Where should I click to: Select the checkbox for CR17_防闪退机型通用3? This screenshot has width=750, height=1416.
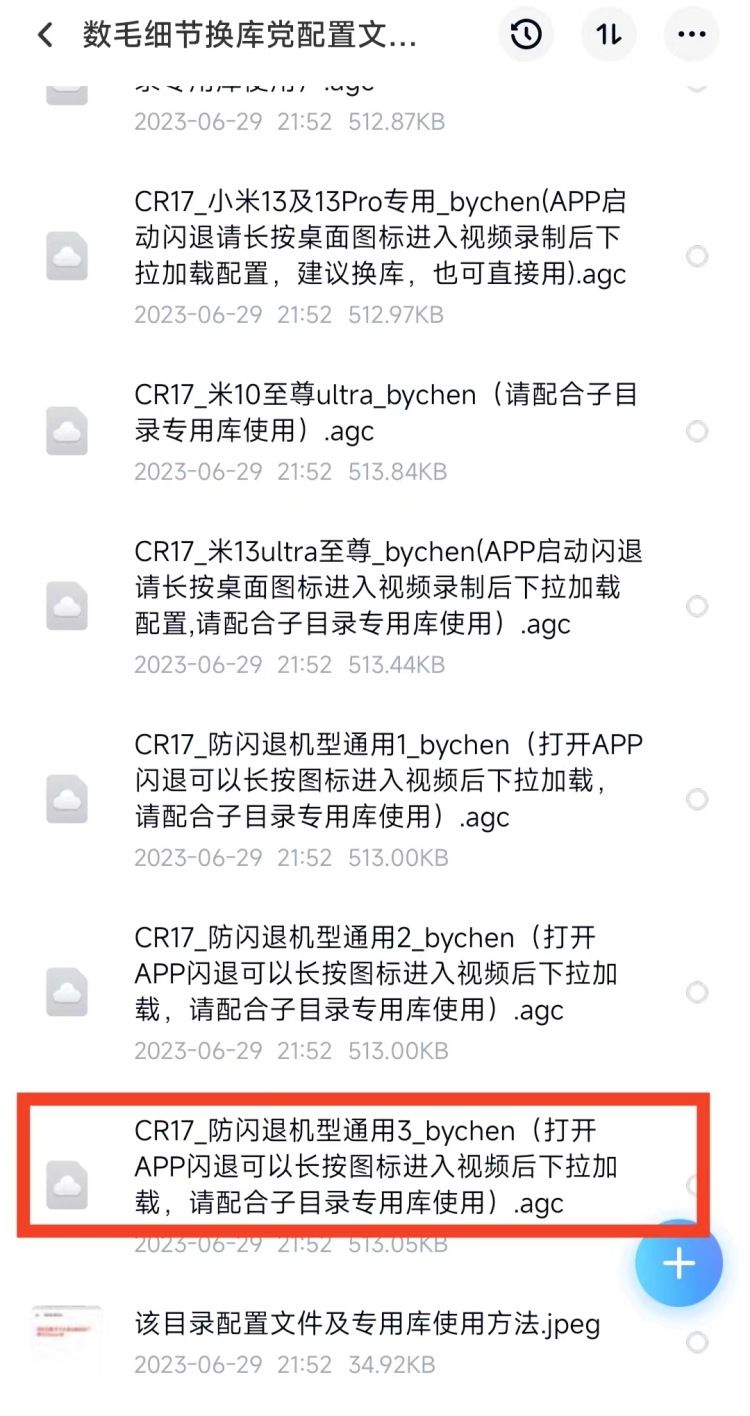[x=697, y=1182]
